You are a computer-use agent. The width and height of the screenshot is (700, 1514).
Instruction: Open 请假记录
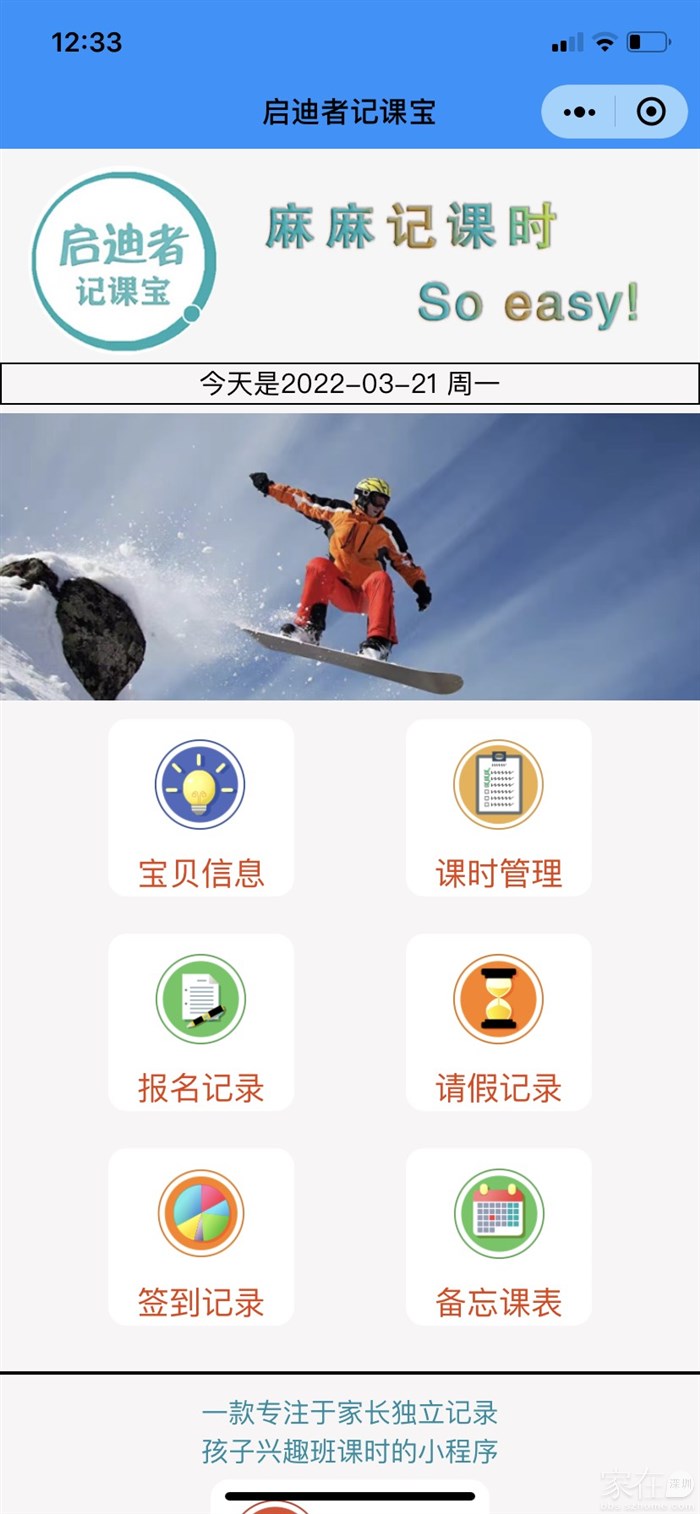point(498,1022)
